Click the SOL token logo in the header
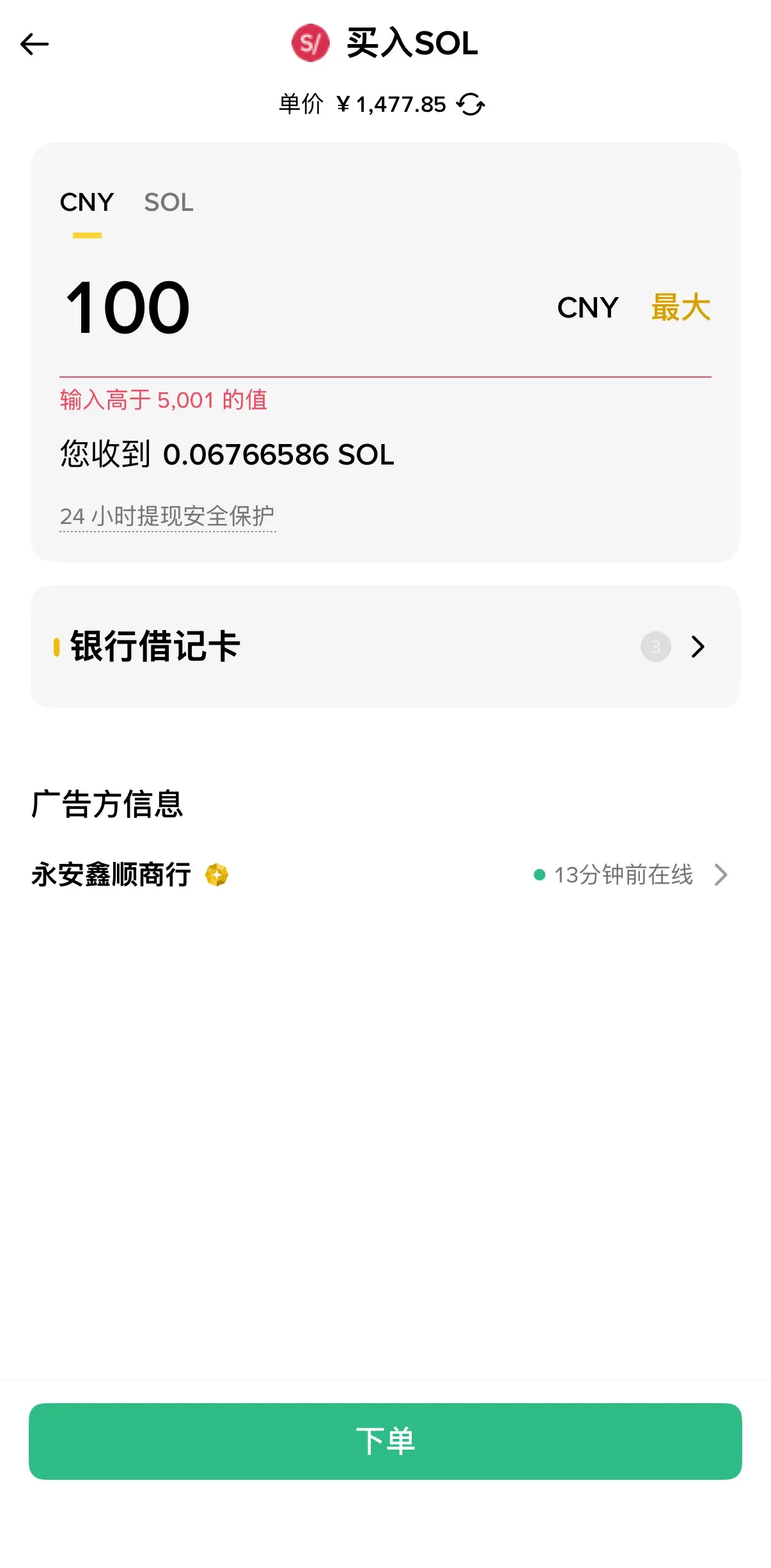This screenshot has height=1568, width=771. (x=309, y=43)
